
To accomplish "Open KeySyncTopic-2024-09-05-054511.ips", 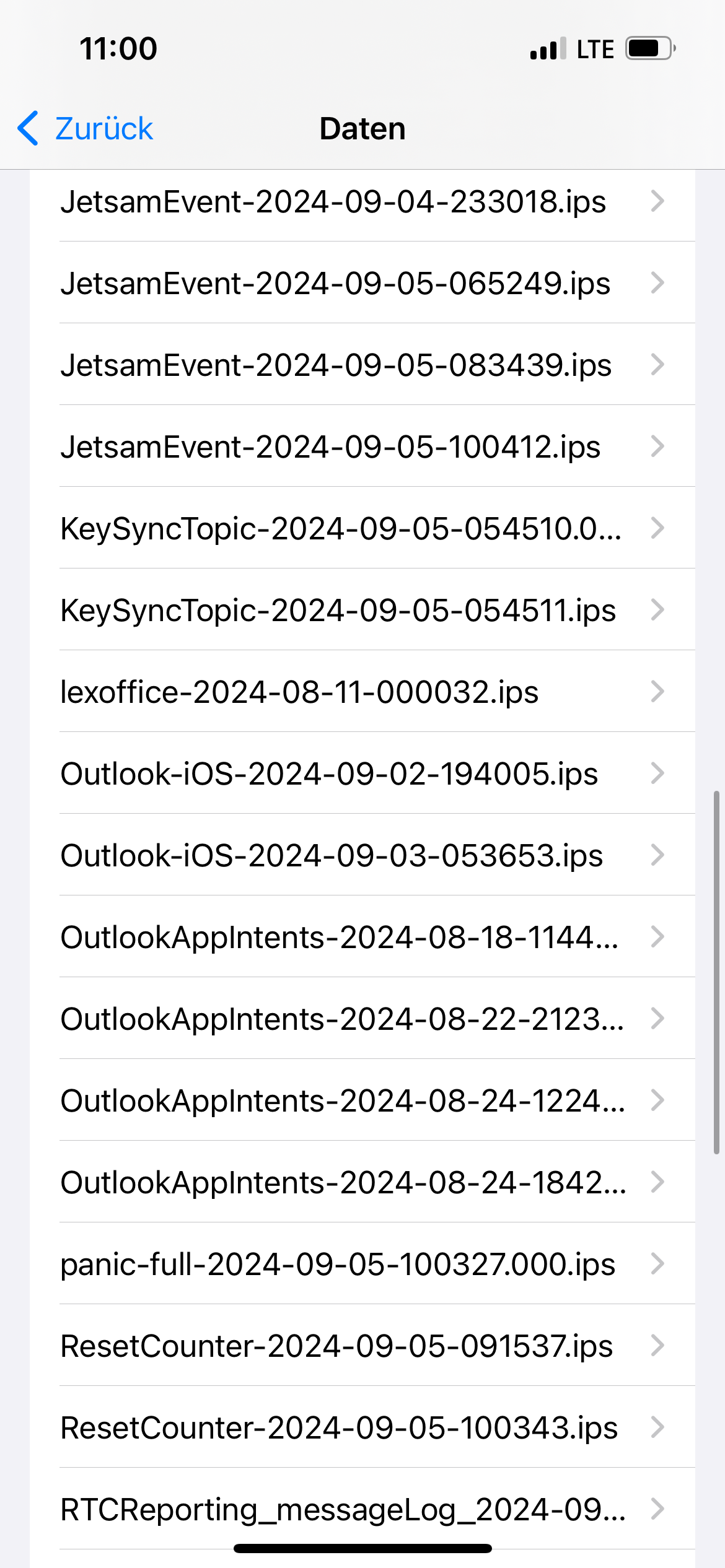I will tap(362, 611).
